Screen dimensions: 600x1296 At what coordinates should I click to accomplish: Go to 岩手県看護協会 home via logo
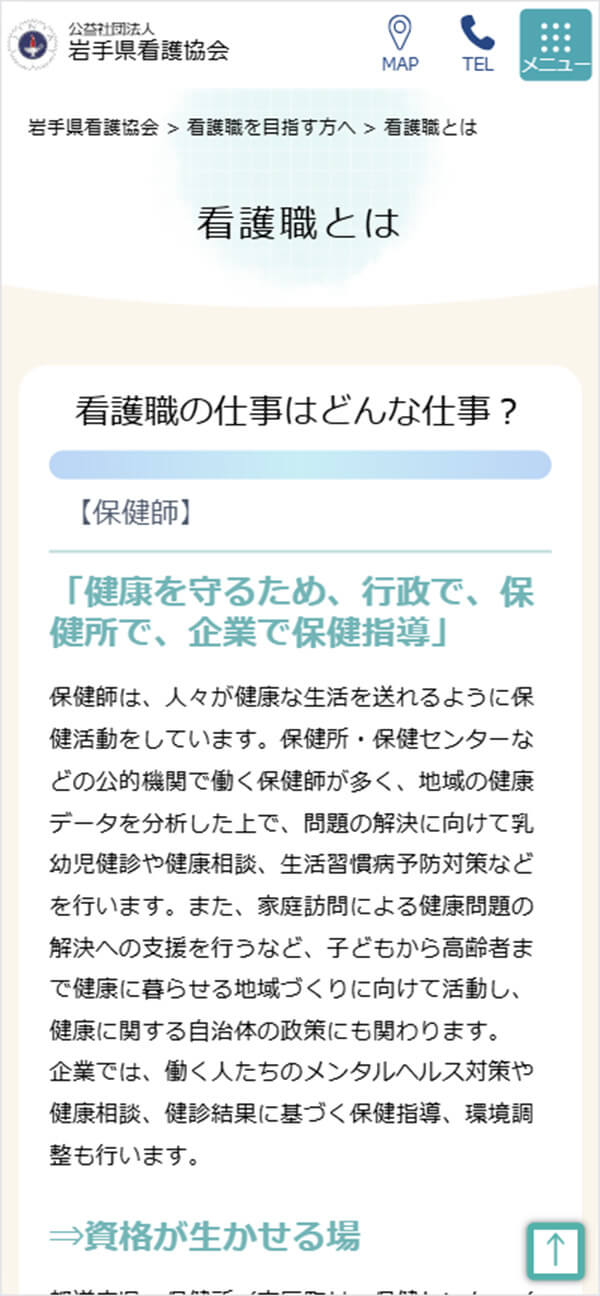coord(120,44)
